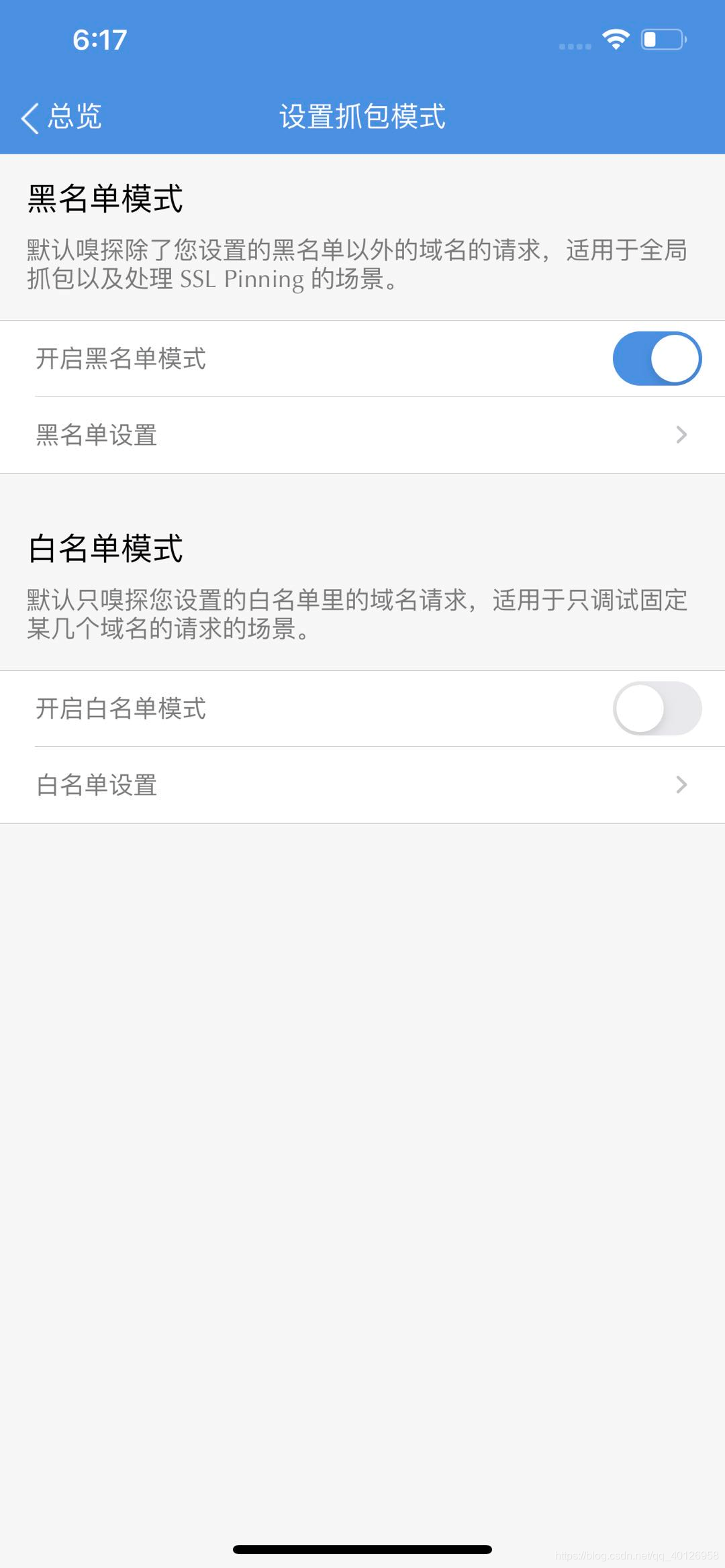Tap the back chevron next to 总览
725x1568 pixels.
tap(30, 117)
